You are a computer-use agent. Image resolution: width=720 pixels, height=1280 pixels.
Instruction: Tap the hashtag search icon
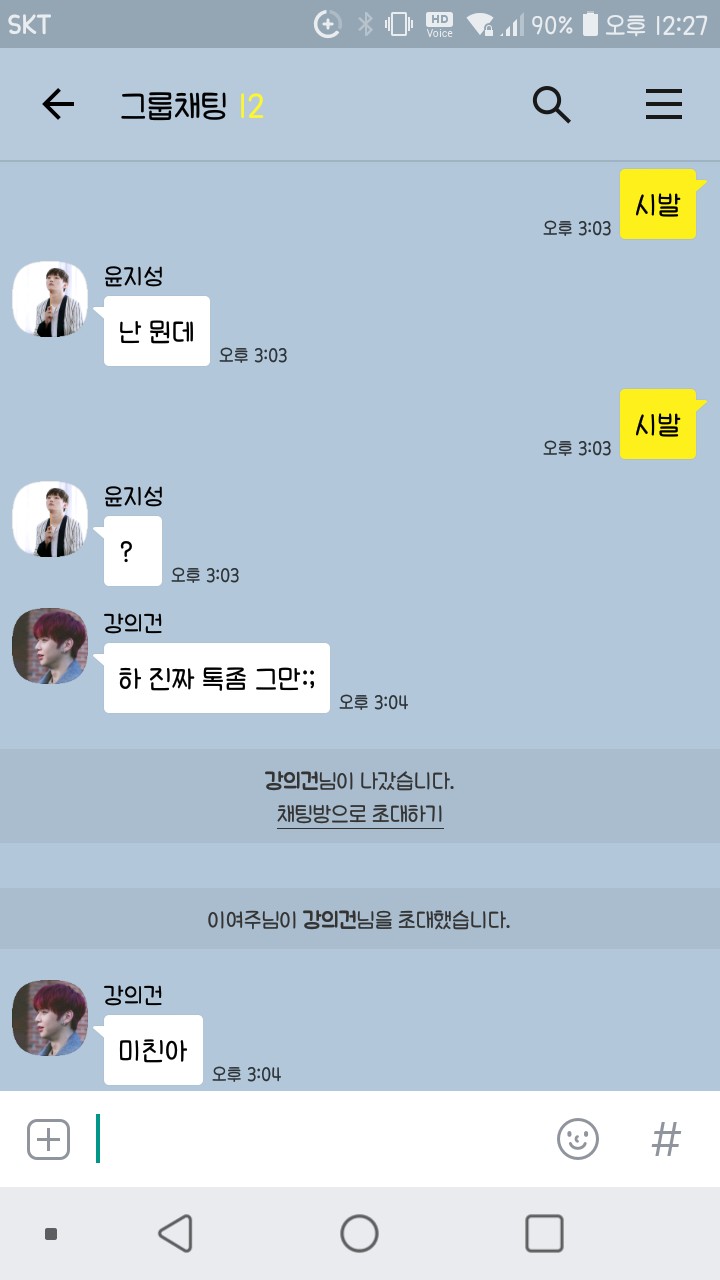(x=666, y=1139)
